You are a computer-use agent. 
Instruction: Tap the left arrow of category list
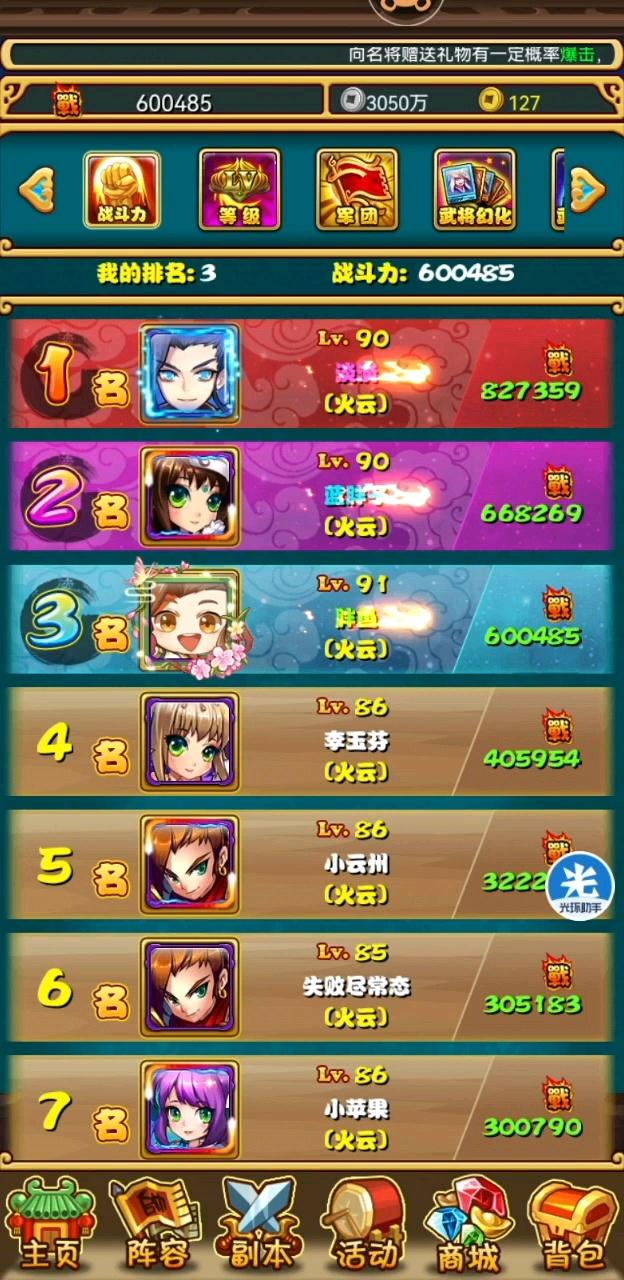pos(36,190)
